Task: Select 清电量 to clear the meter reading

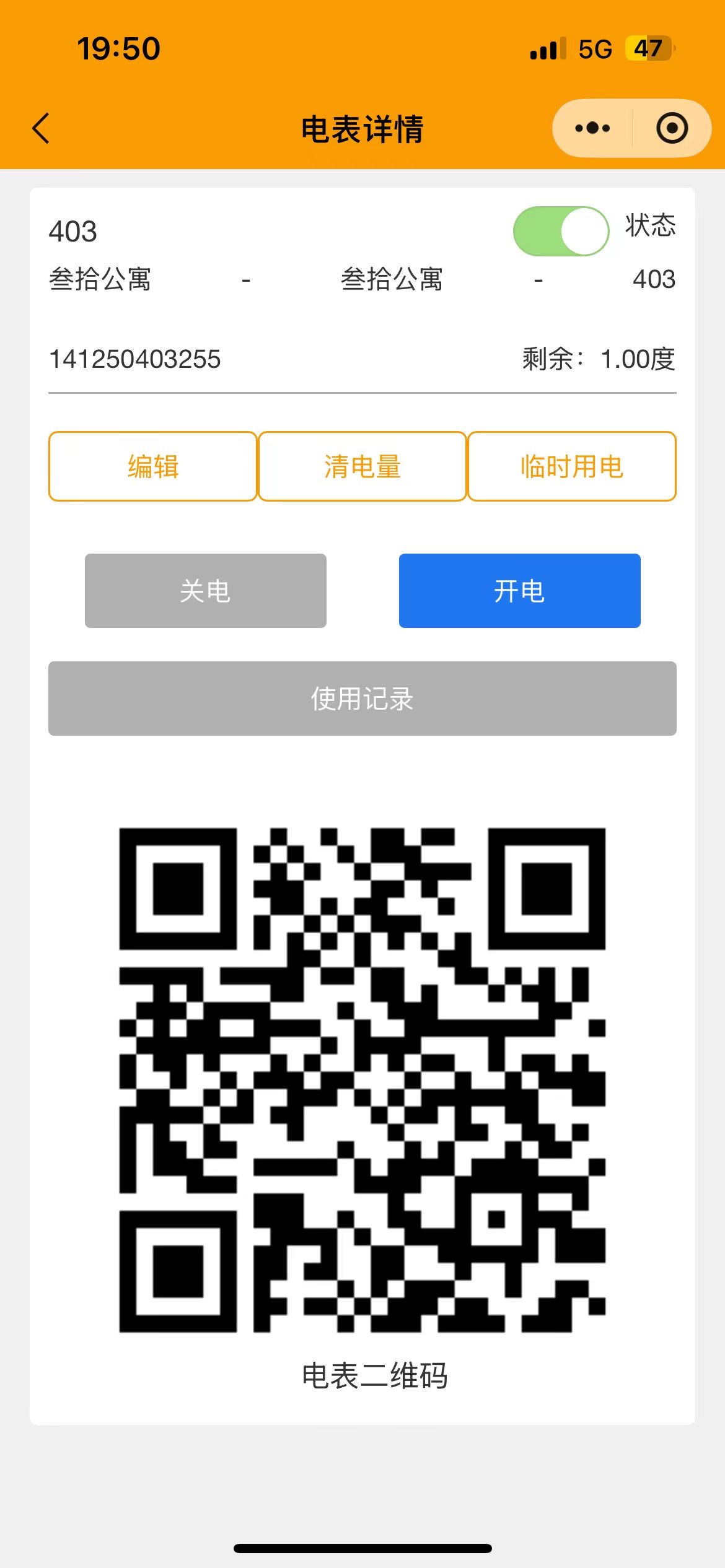Action: coord(362,466)
